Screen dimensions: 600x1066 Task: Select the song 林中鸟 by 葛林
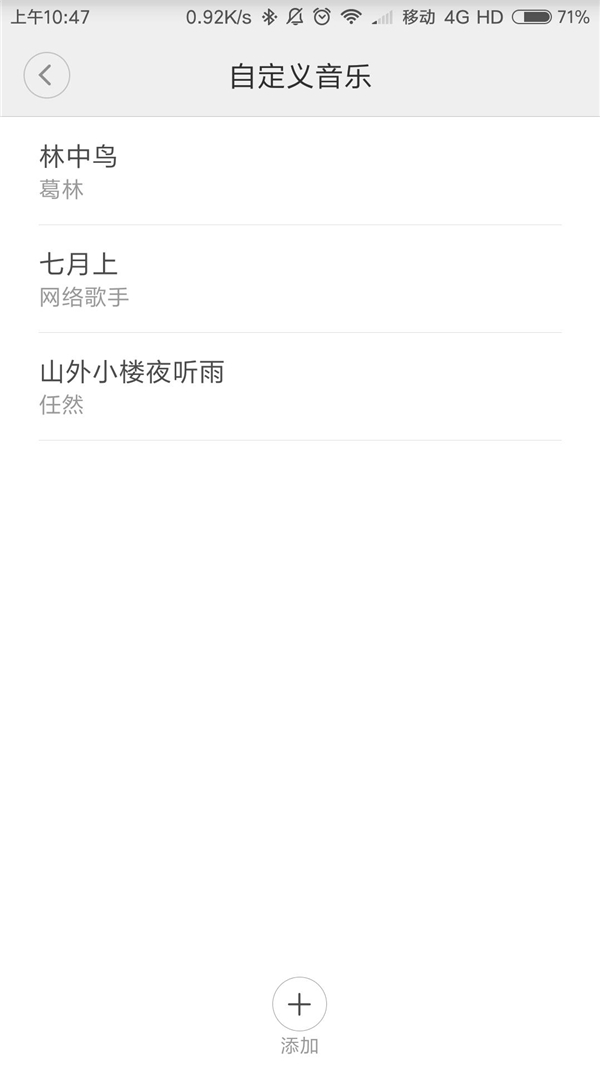(x=300, y=171)
